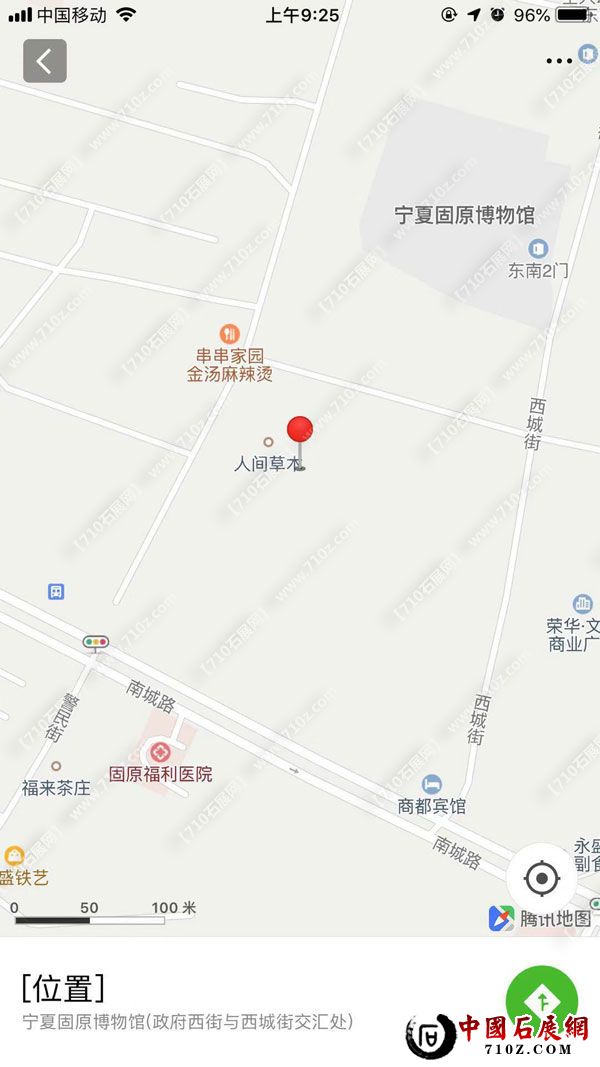Go back using the top-left arrow
Viewport: 600px width, 1067px height.
[x=45, y=61]
